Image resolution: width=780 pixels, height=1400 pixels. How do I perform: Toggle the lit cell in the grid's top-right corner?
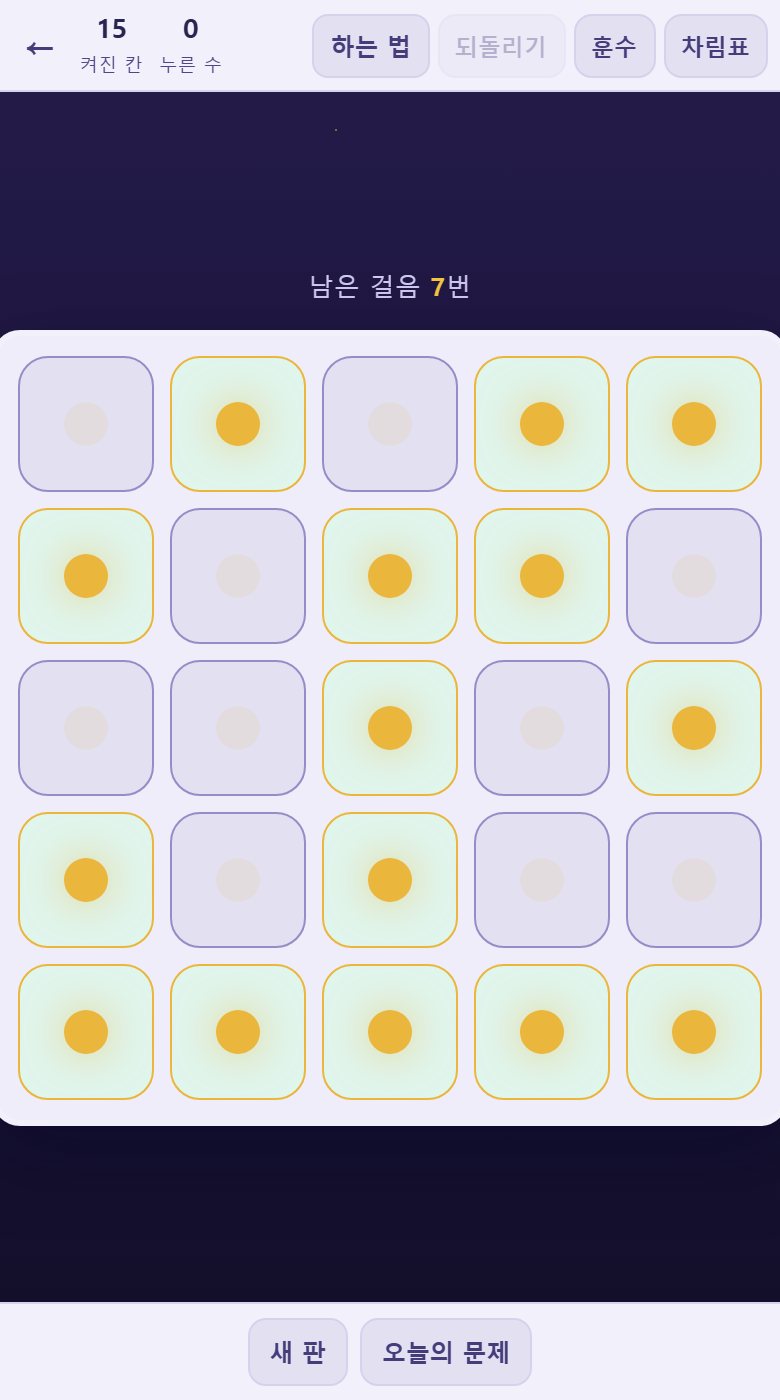(694, 424)
